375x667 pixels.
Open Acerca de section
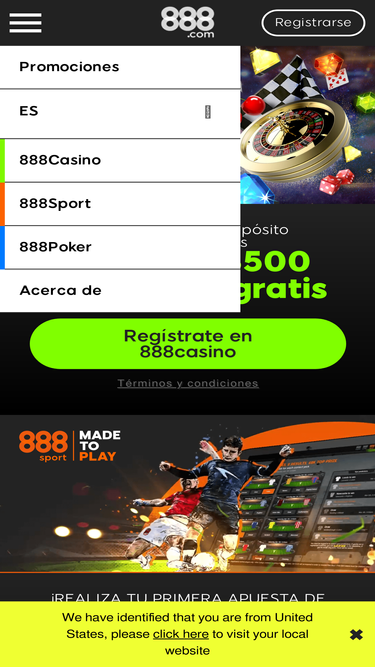pos(120,291)
